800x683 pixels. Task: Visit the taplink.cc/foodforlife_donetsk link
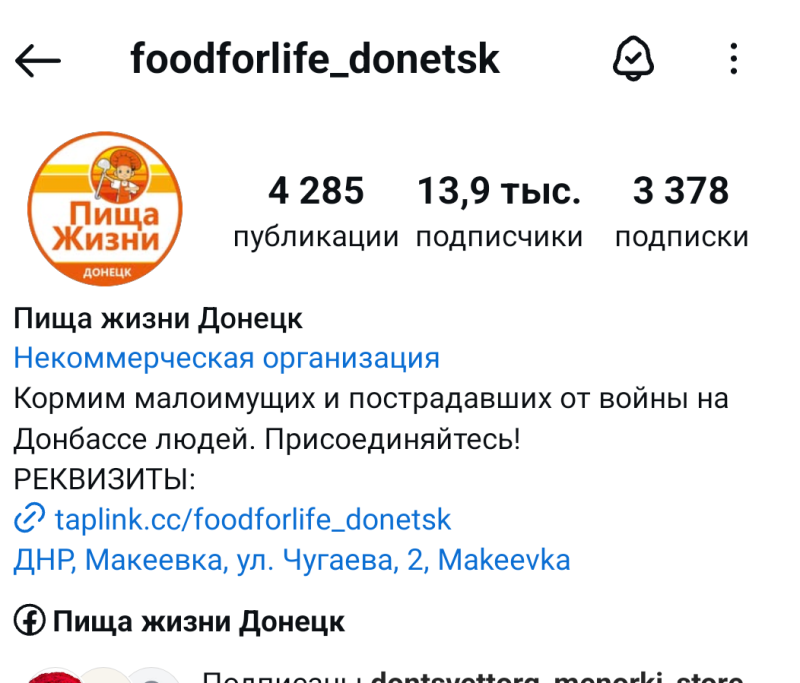pos(252,520)
